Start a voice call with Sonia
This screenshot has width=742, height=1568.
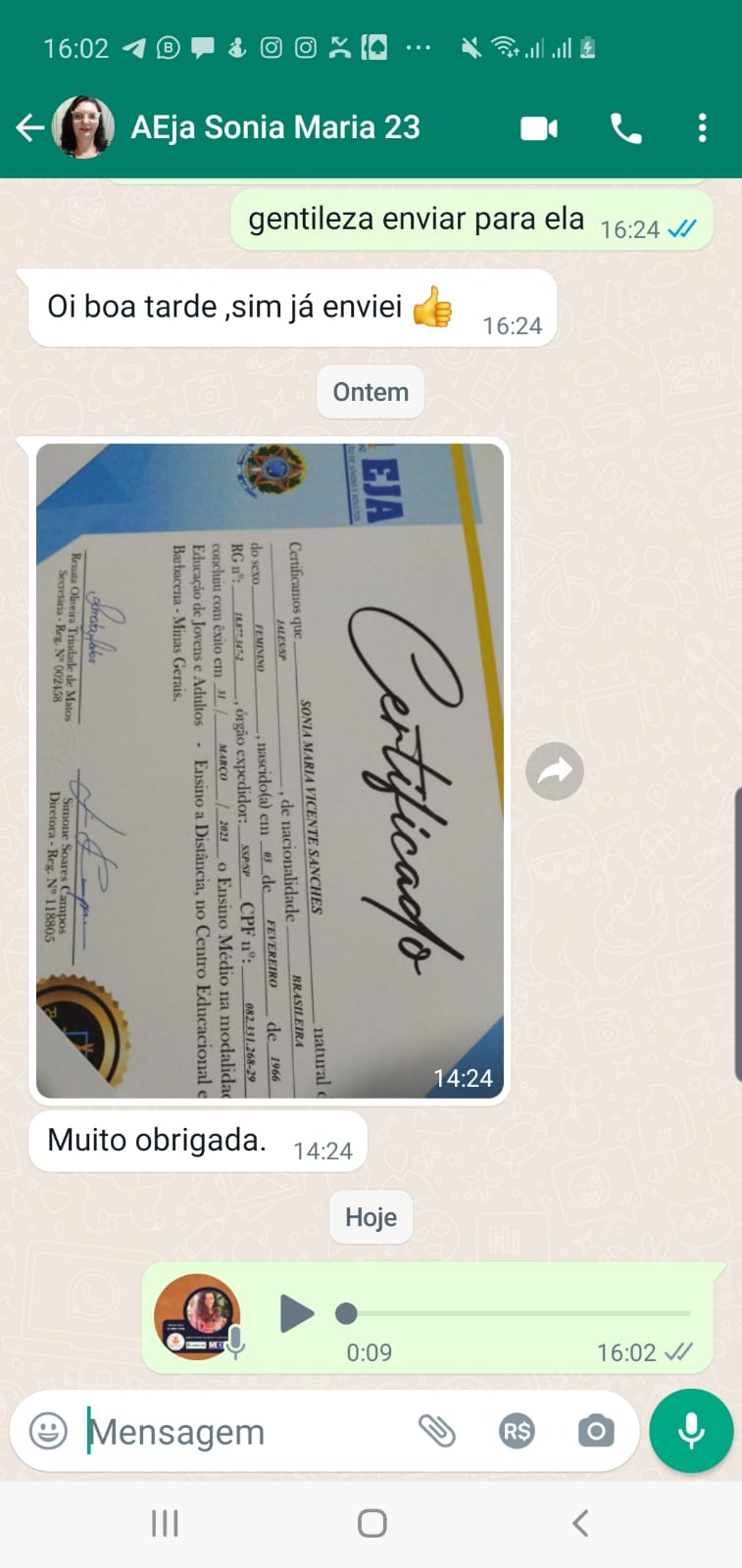[625, 128]
